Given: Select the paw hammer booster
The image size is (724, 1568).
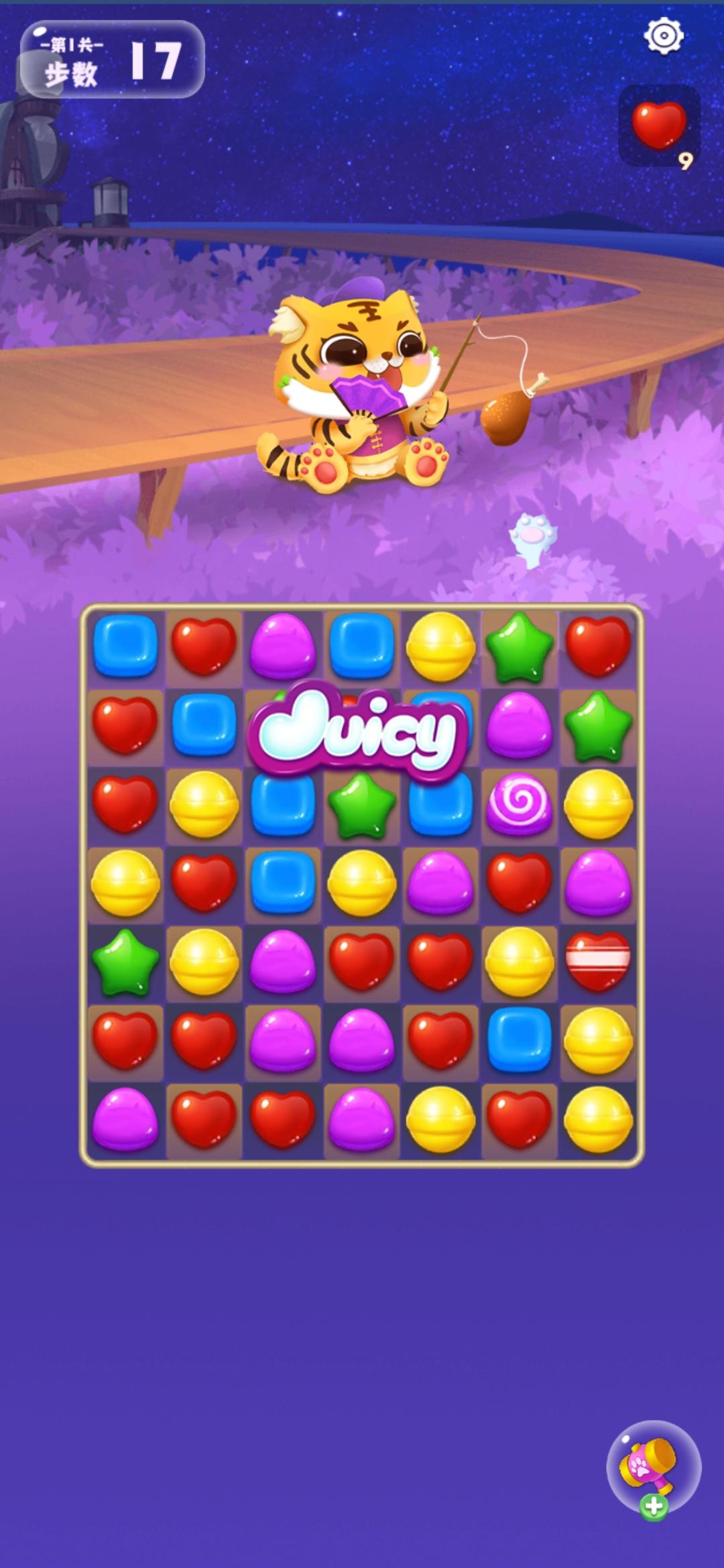Looking at the screenshot, I should pos(653,1467).
